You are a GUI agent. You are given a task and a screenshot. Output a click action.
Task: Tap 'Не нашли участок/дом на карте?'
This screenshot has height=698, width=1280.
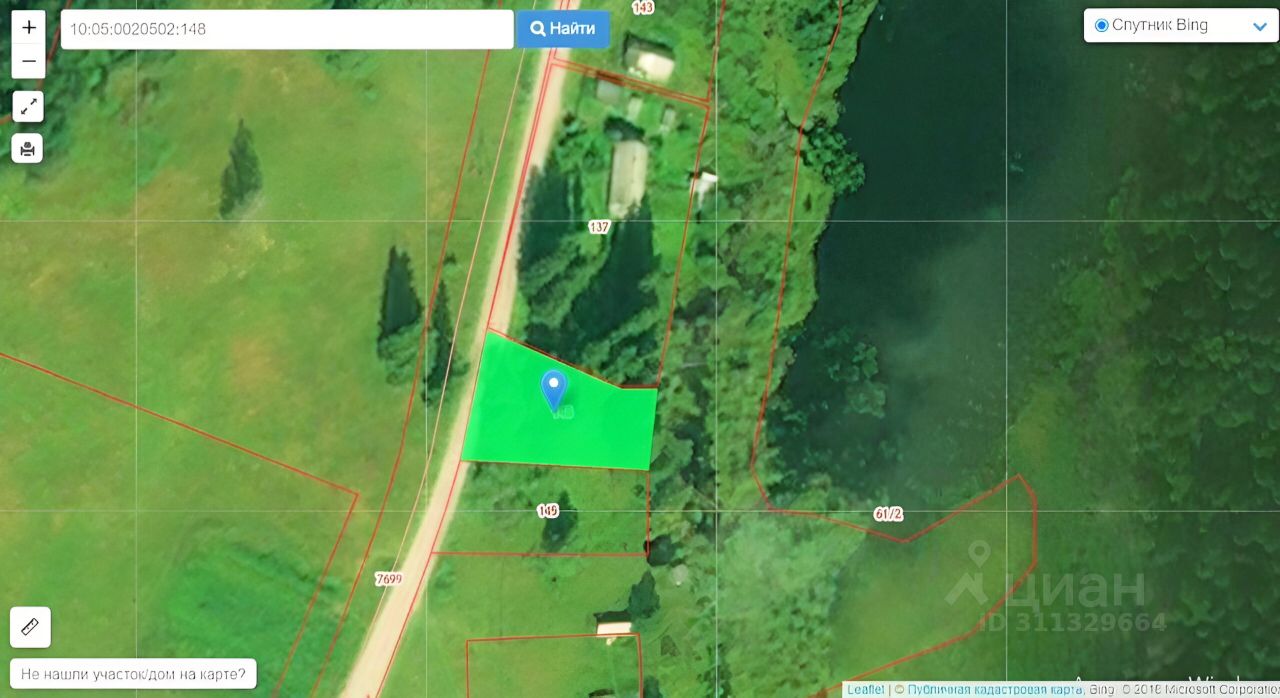click(x=133, y=674)
